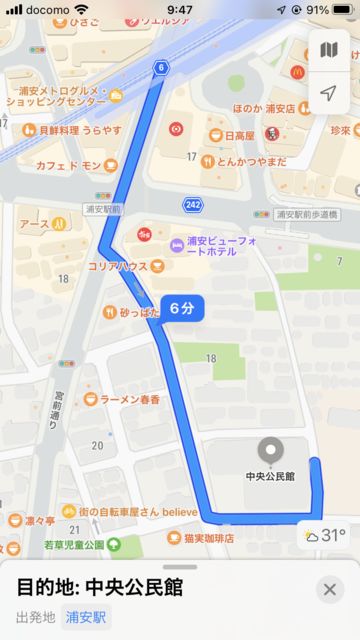Select the カフェ ド モン cafe marker

point(111,165)
